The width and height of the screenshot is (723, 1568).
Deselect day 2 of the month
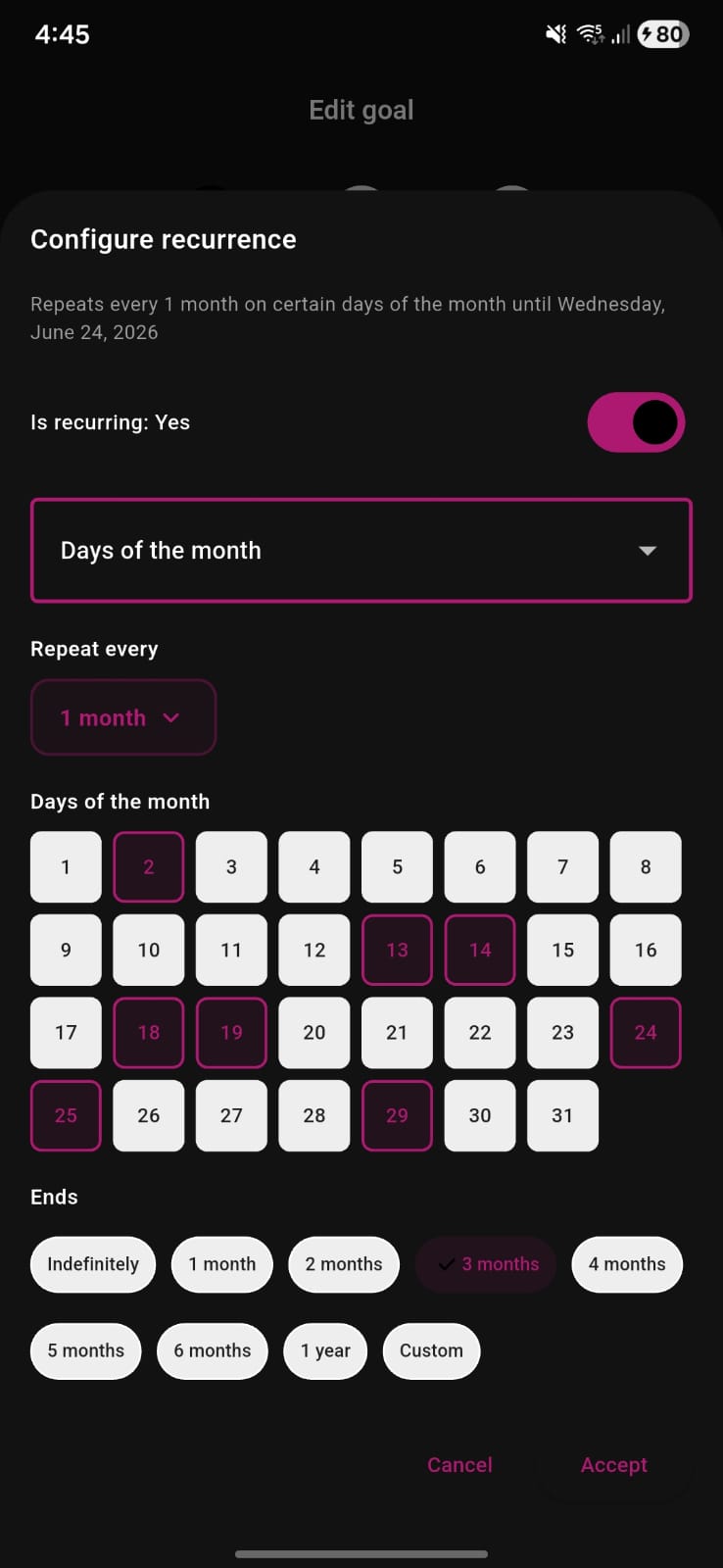point(149,866)
